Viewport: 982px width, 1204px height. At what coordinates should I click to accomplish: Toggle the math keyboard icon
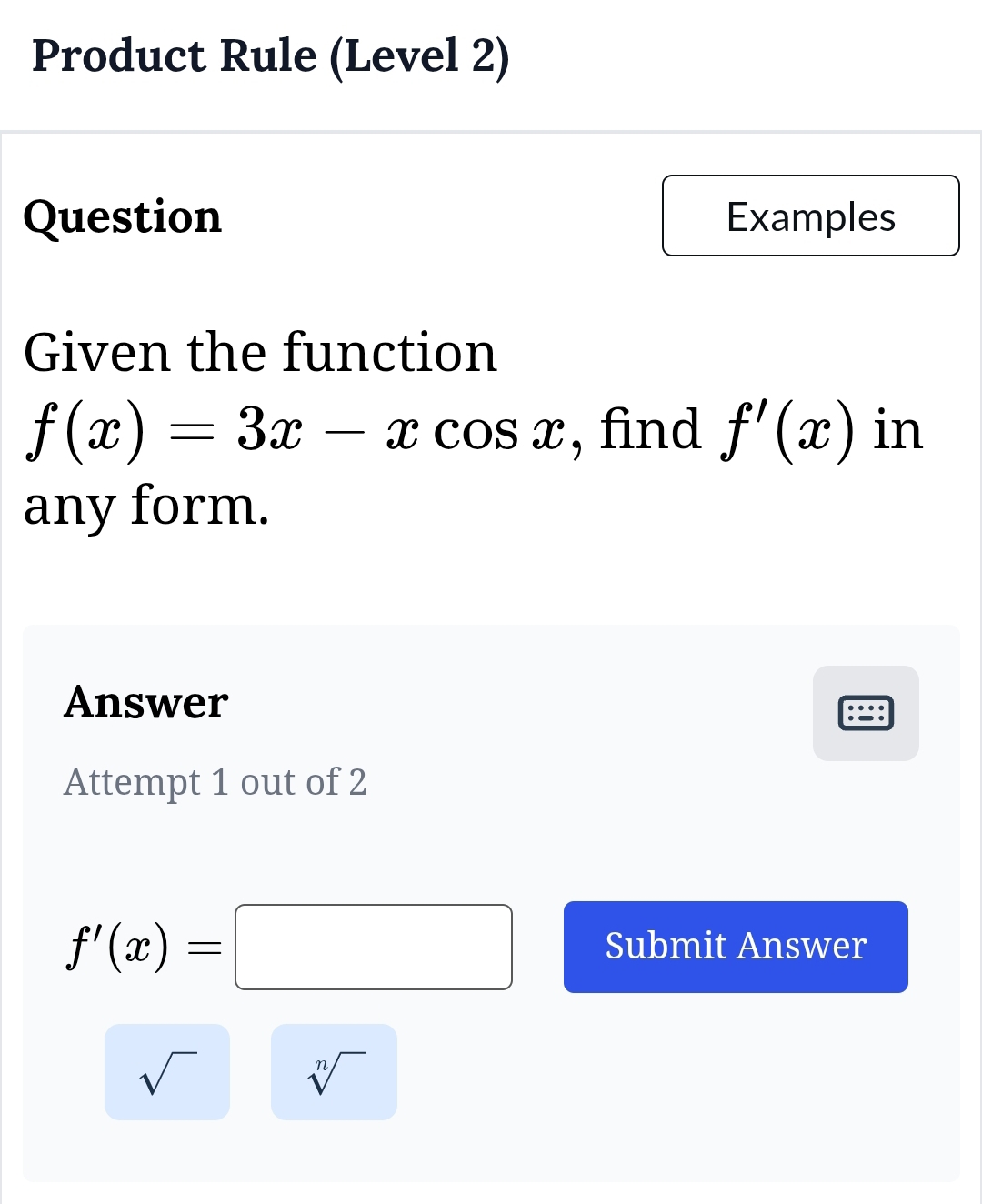tap(865, 713)
